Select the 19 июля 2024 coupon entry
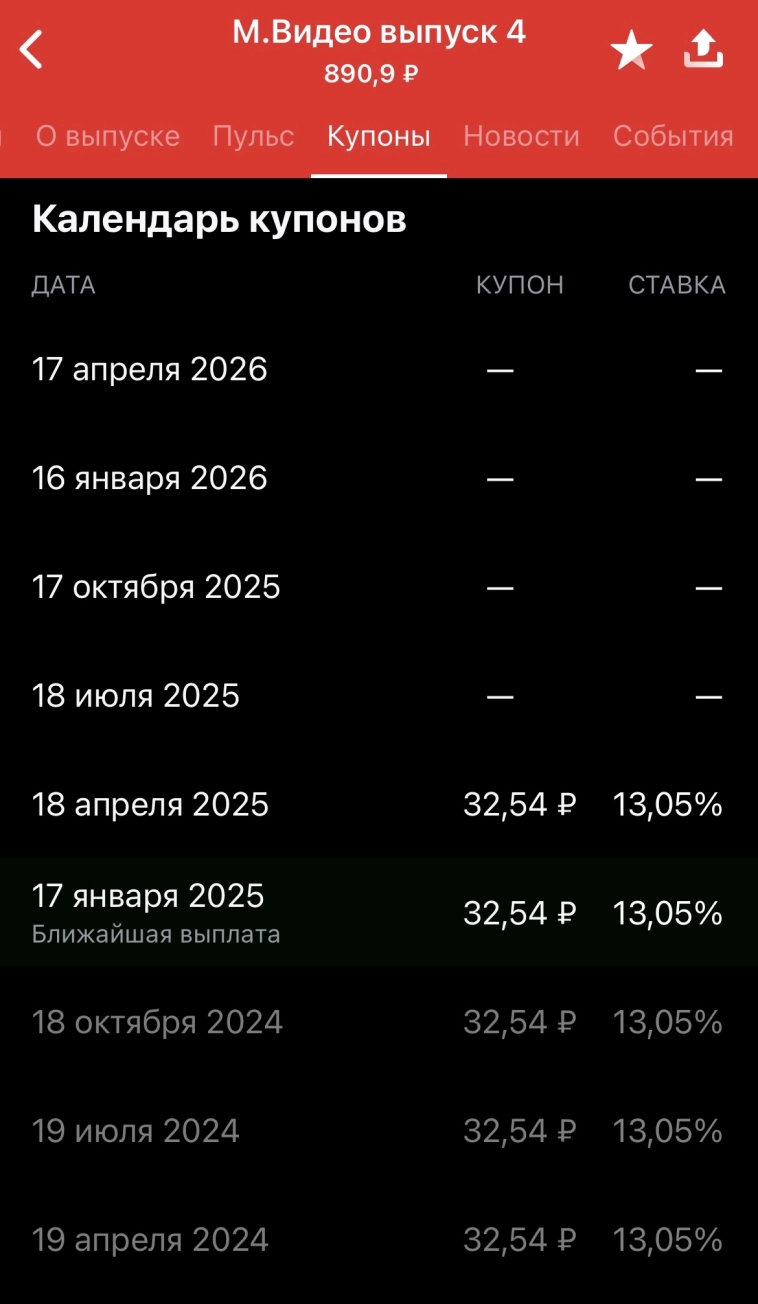Screen dimensions: 758x1304 tap(378, 1130)
